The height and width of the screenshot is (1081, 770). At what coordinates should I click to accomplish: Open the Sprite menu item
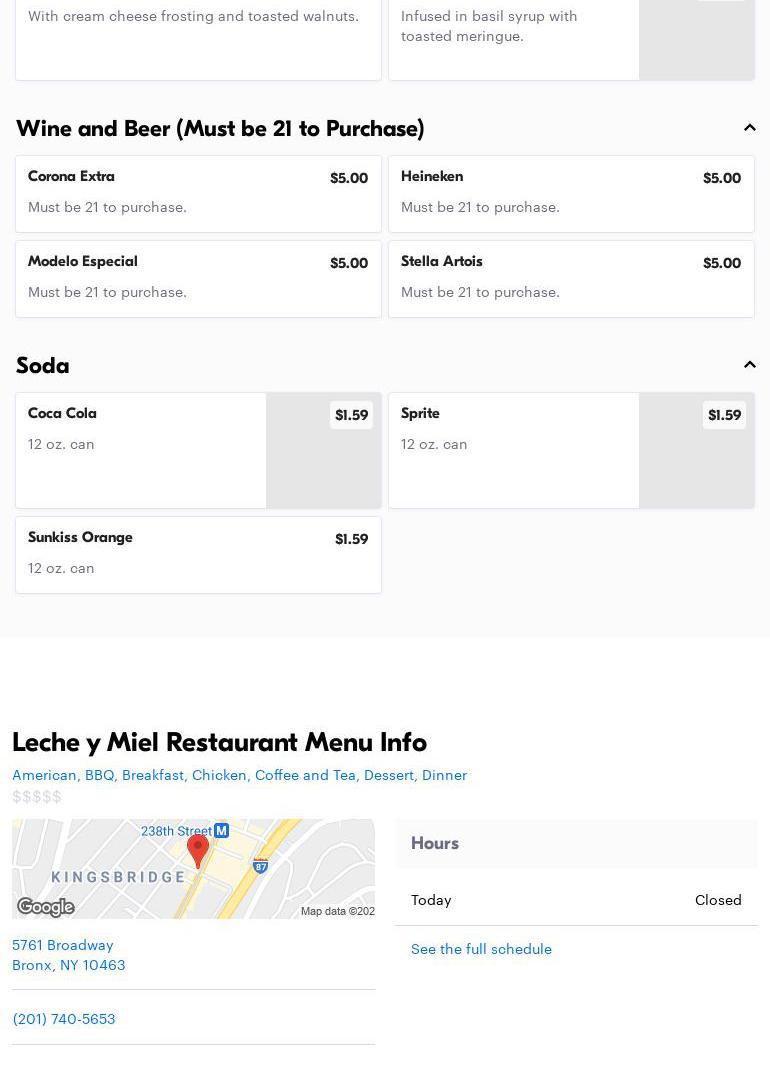(571, 450)
